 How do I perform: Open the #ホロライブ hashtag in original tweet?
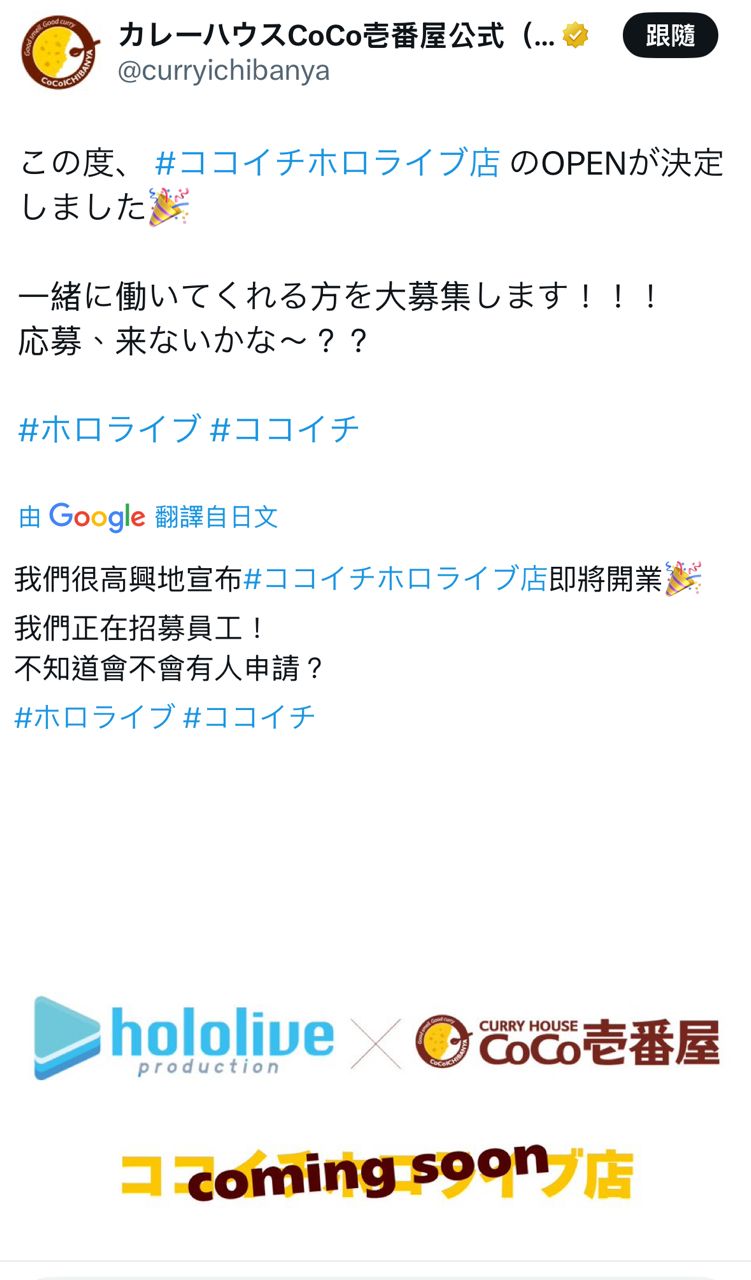[108, 428]
